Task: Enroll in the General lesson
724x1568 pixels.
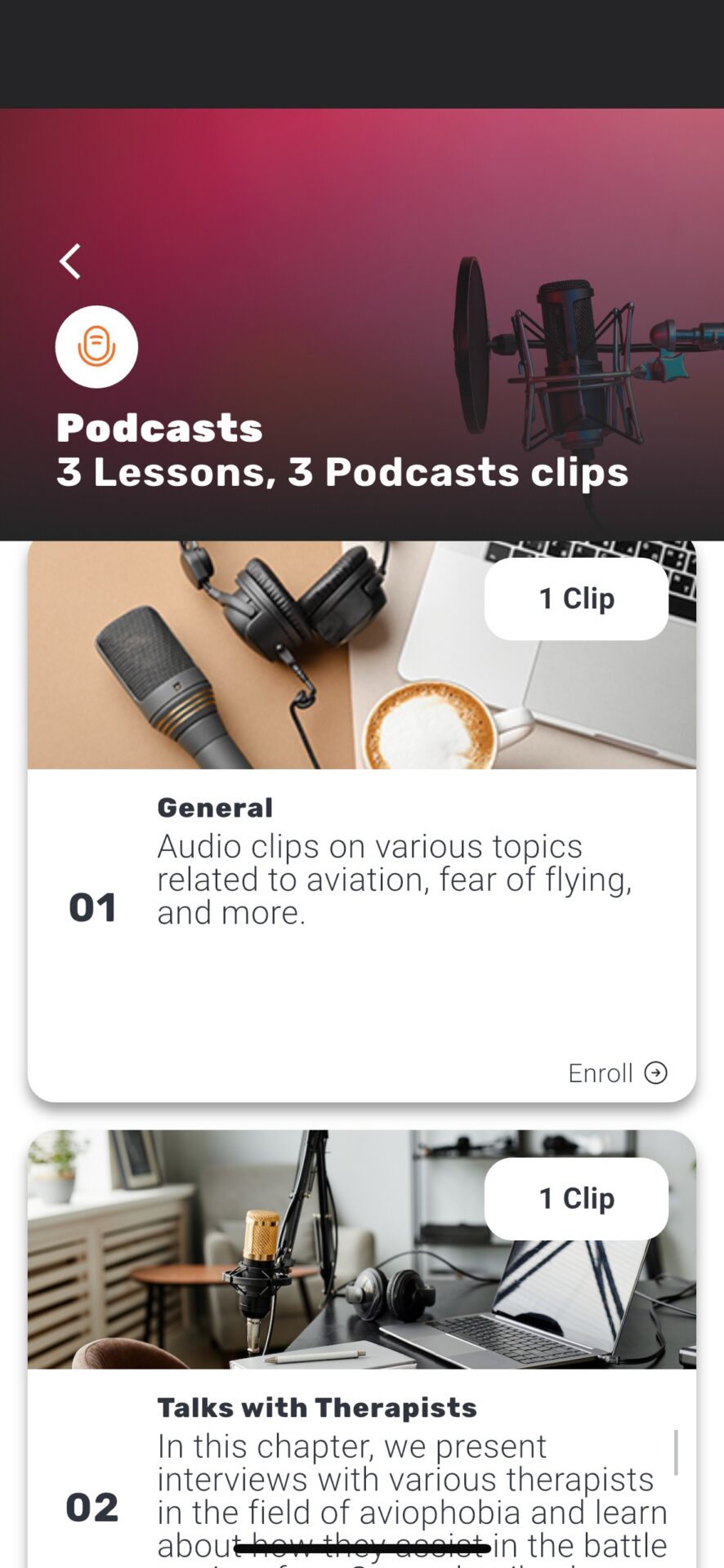Action: pyautogui.click(x=618, y=1072)
